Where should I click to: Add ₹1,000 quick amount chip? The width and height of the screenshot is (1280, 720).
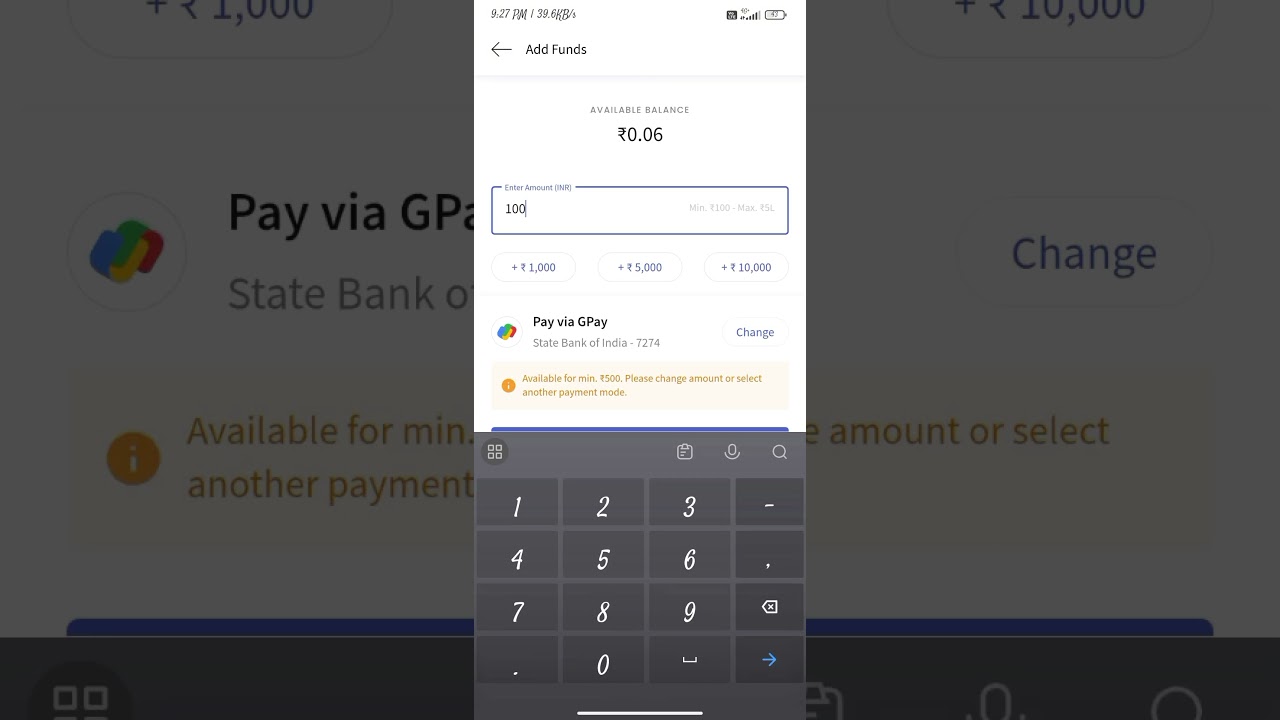pyautogui.click(x=533, y=267)
